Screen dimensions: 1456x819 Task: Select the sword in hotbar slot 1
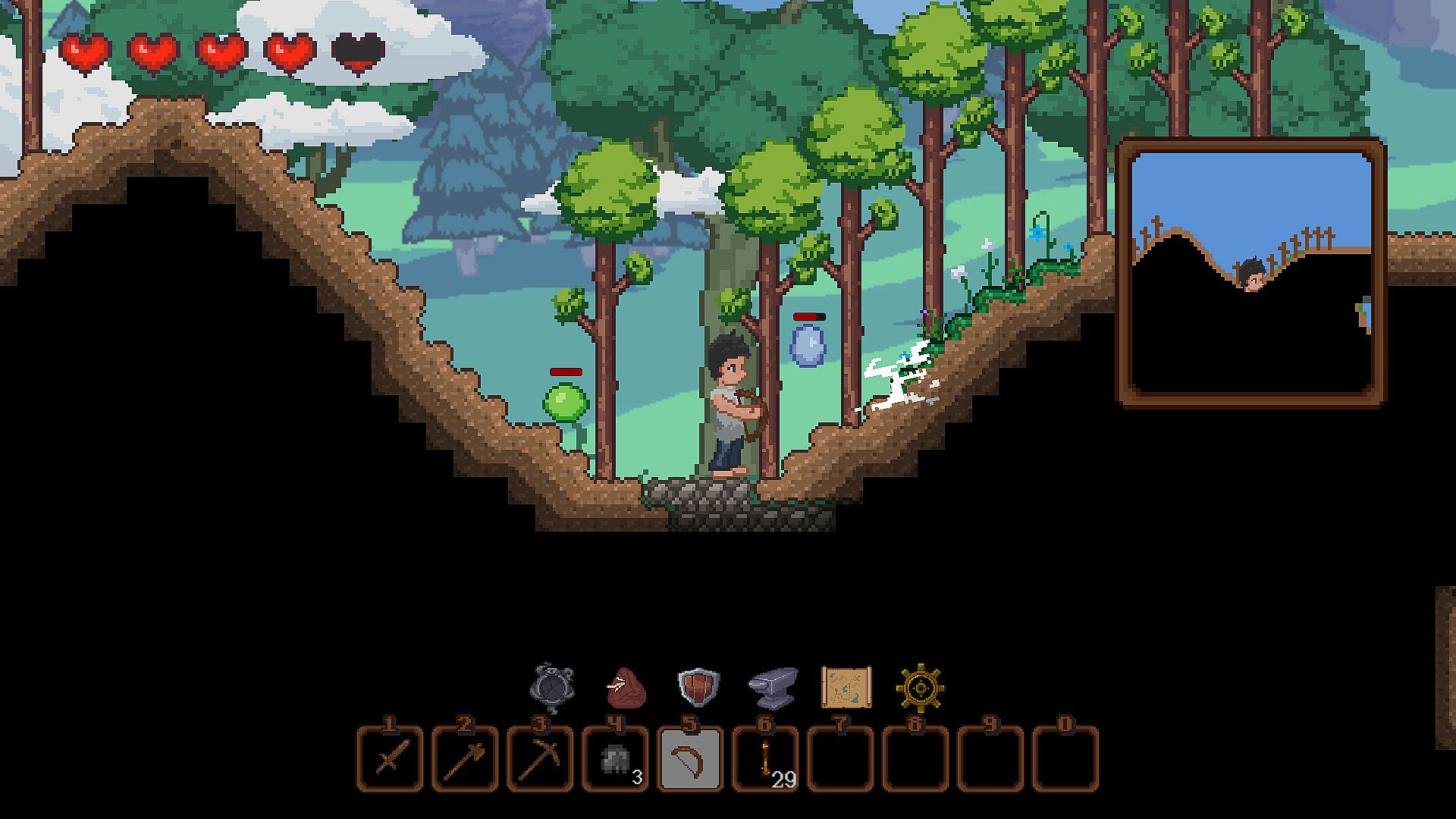click(x=390, y=760)
